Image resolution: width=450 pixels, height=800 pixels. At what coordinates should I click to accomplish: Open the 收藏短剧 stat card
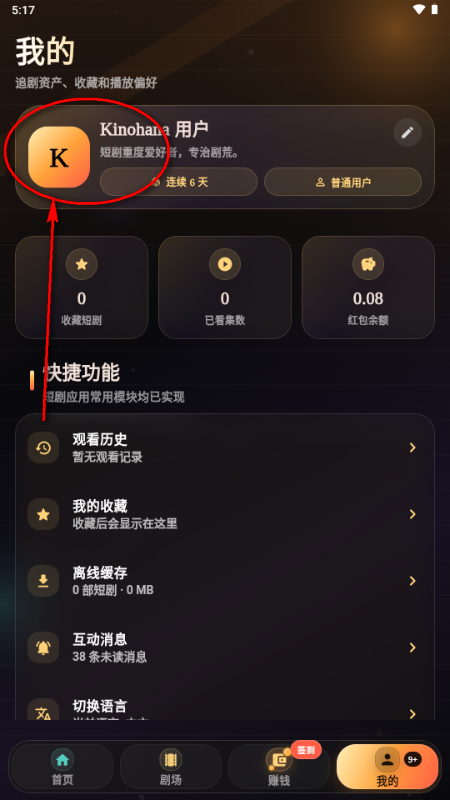[82, 287]
